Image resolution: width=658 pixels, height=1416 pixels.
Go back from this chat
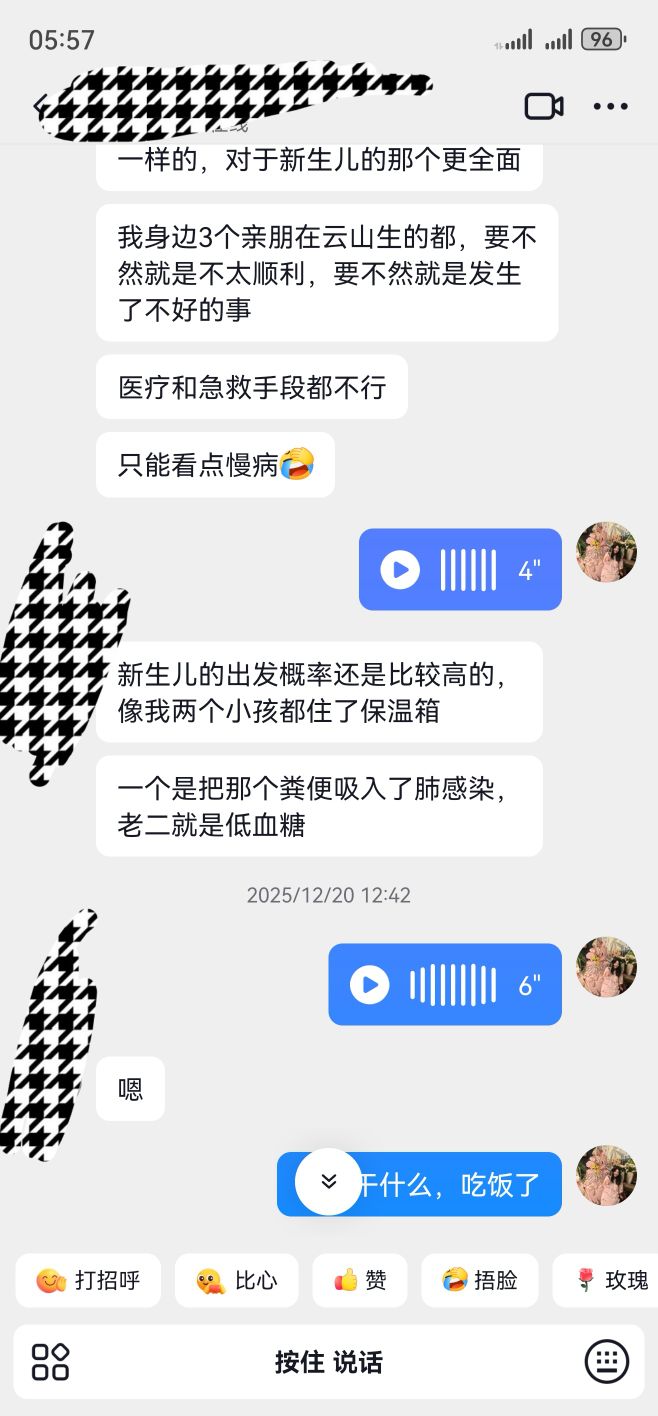(40, 106)
